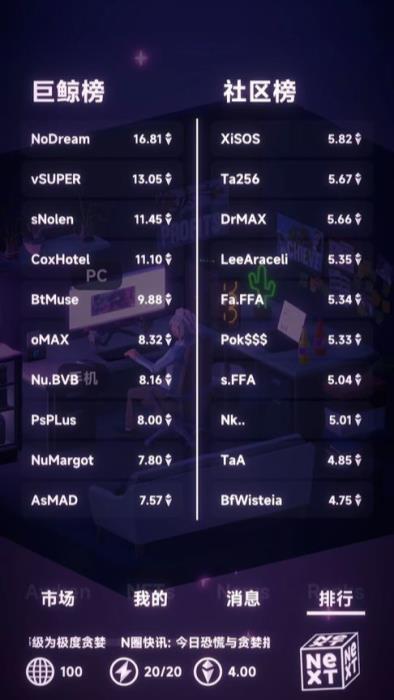Open LeeAraceli's ranking entry
The width and height of the screenshot is (394, 700).
point(291,259)
